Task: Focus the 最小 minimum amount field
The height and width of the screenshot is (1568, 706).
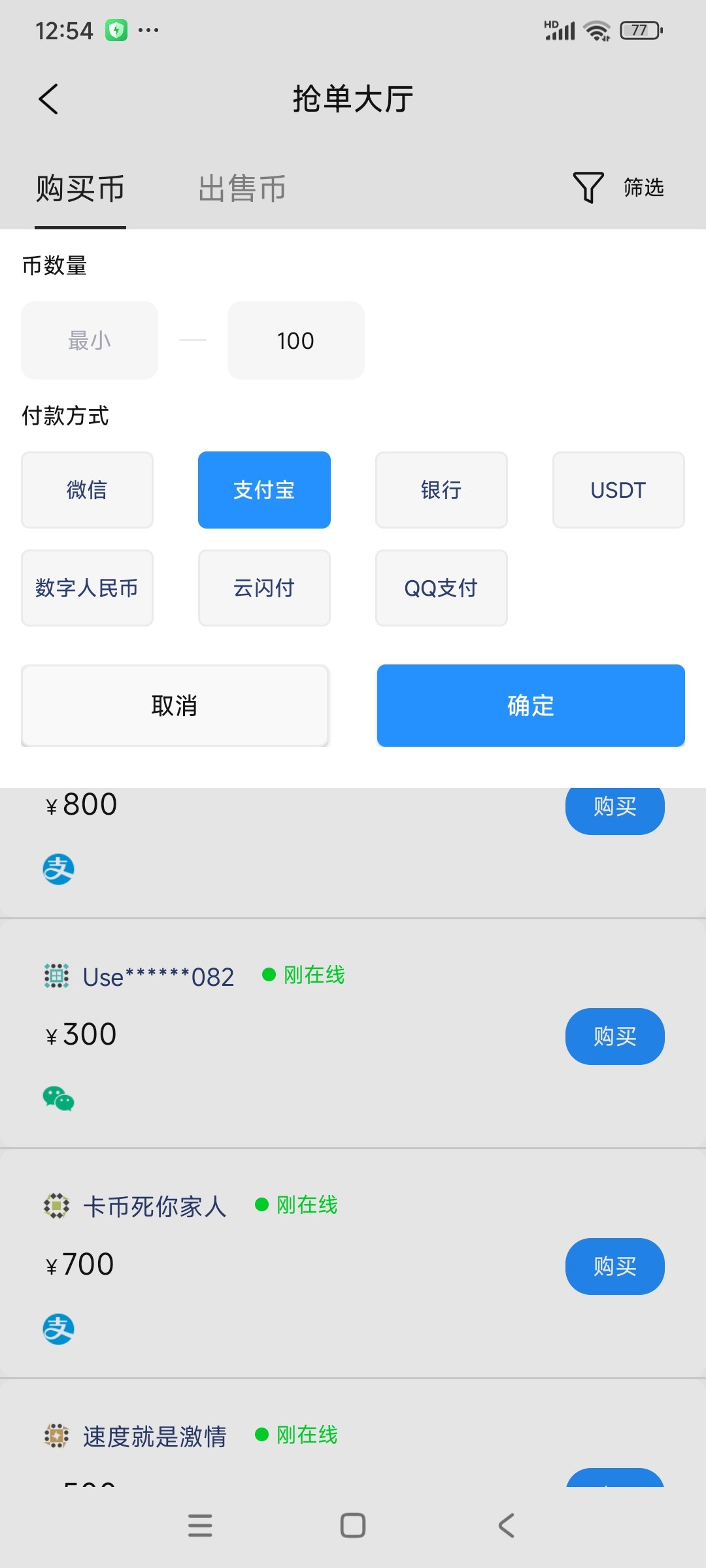Action: pyautogui.click(x=90, y=340)
